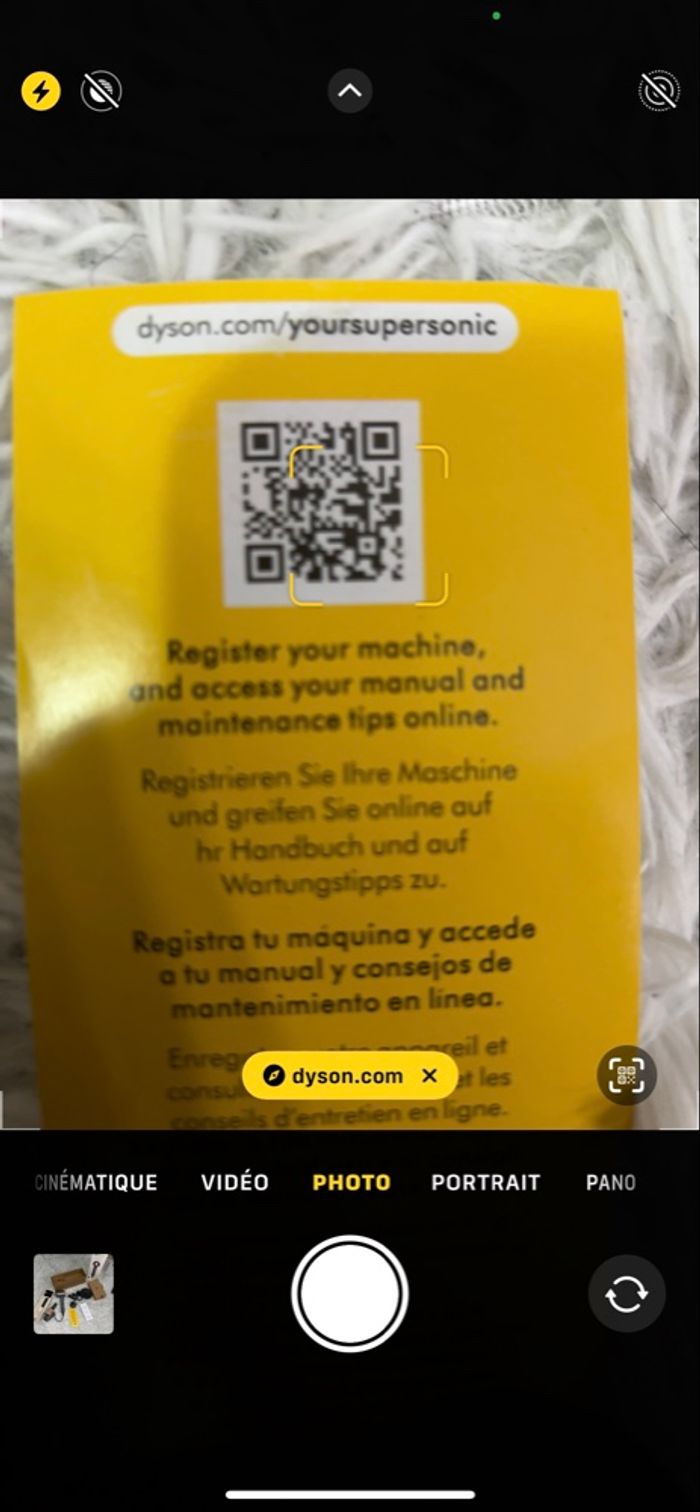Select Photo mode

[351, 1182]
